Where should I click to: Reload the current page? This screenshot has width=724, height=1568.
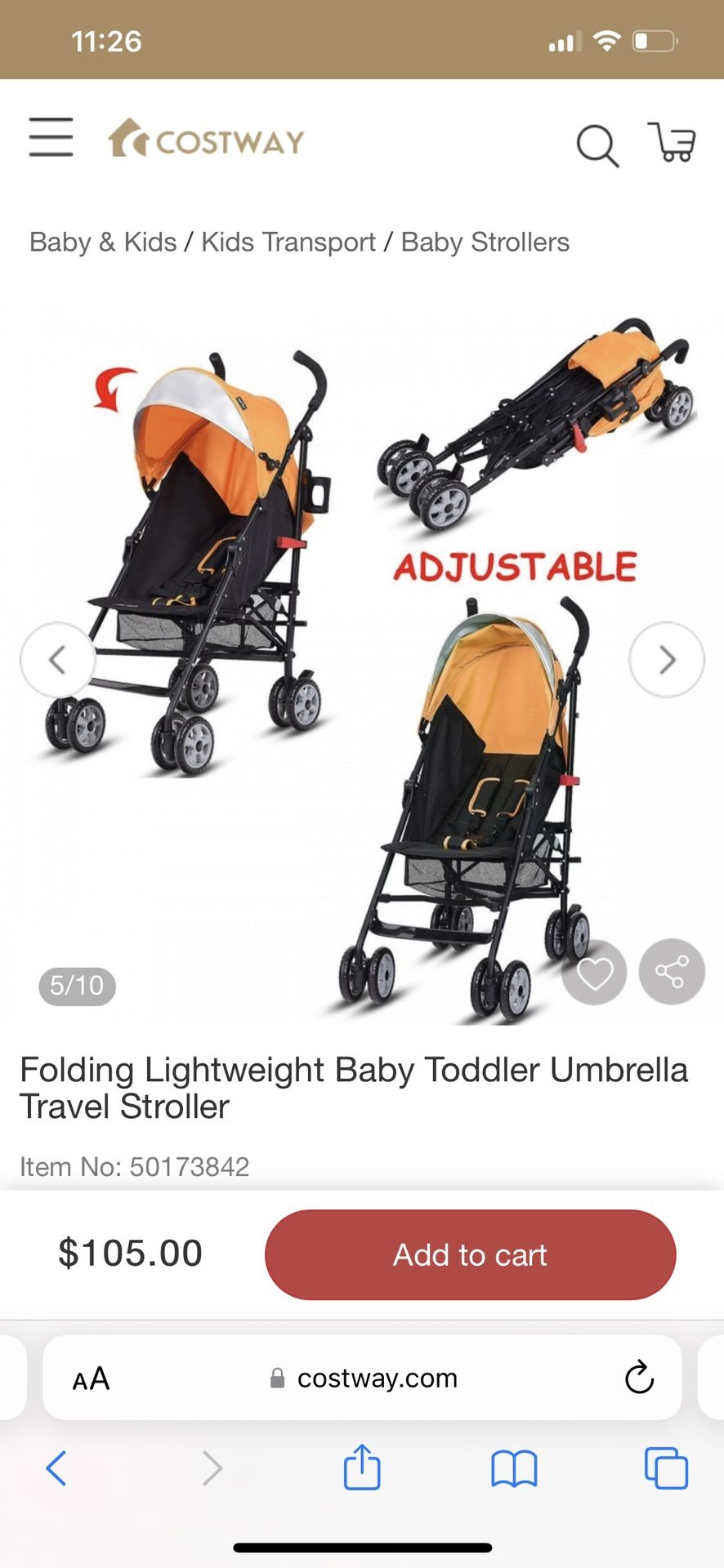coord(638,1378)
